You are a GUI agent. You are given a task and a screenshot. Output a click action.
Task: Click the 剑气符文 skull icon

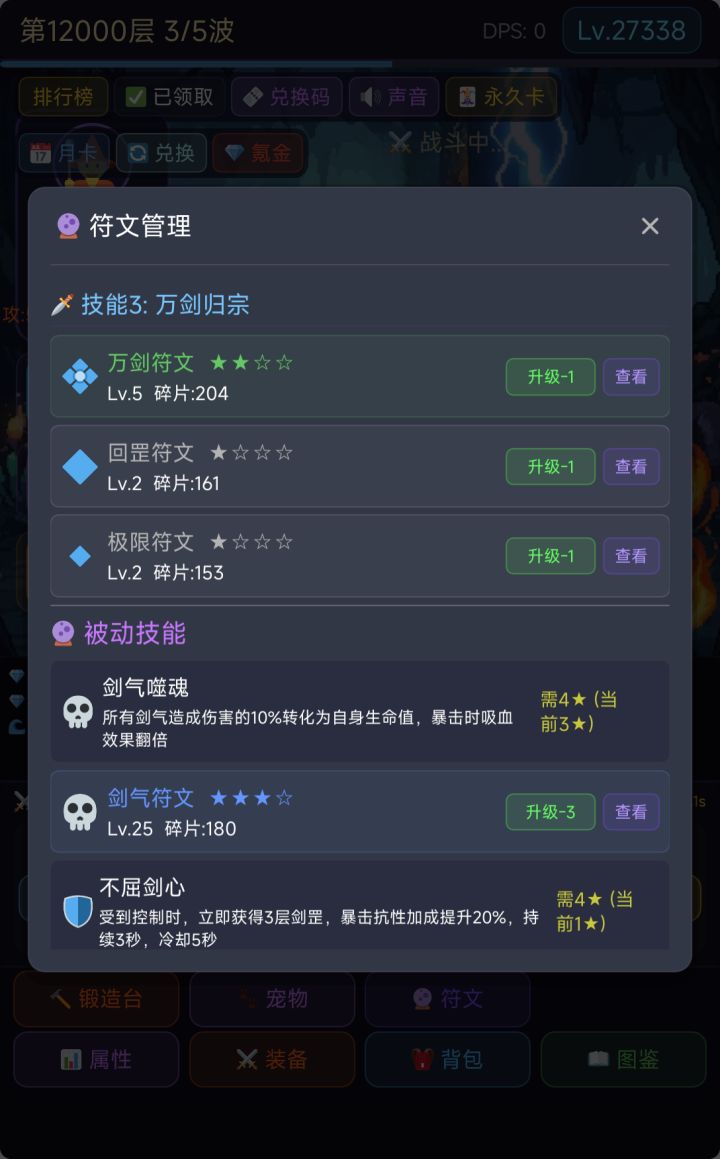[x=80, y=812]
